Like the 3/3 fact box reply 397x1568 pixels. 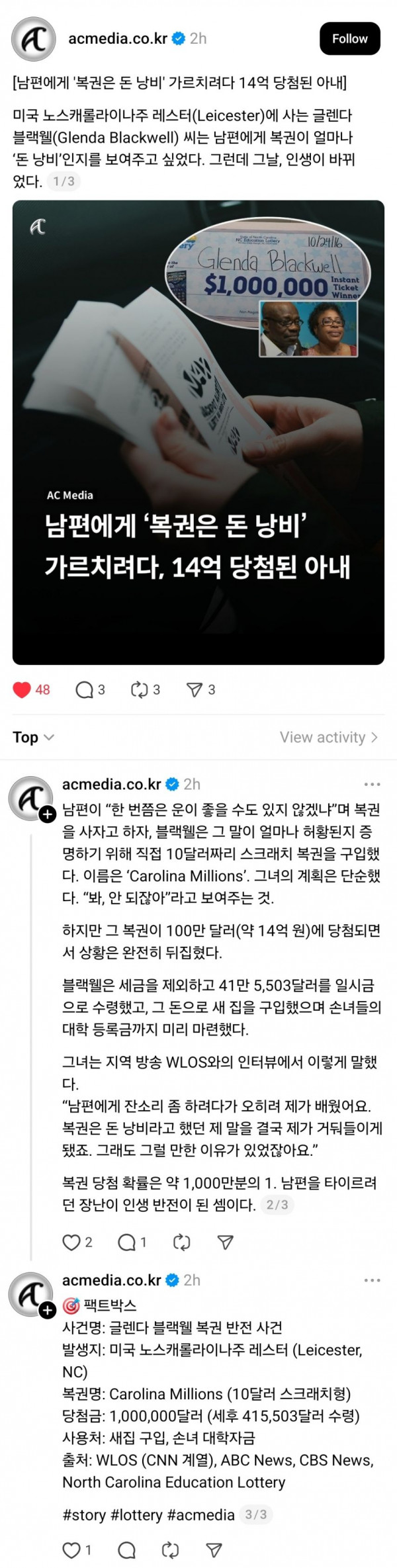pyautogui.click(x=71, y=1549)
